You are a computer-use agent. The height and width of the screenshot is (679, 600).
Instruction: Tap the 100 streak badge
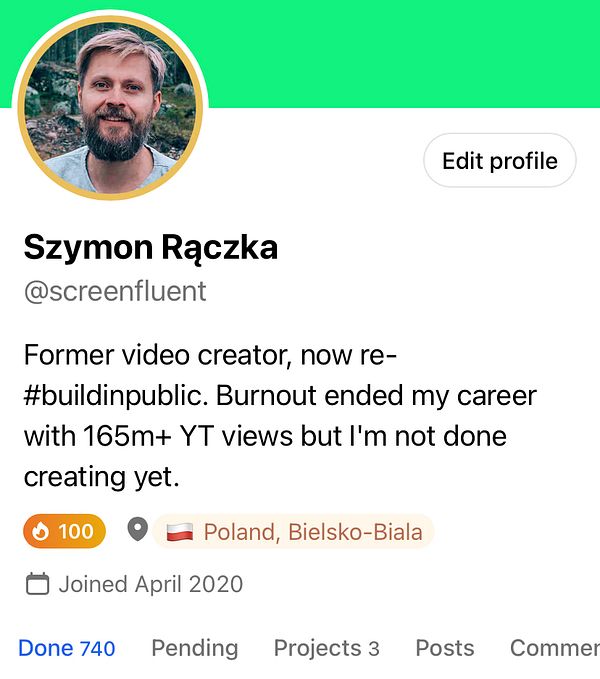pos(64,531)
